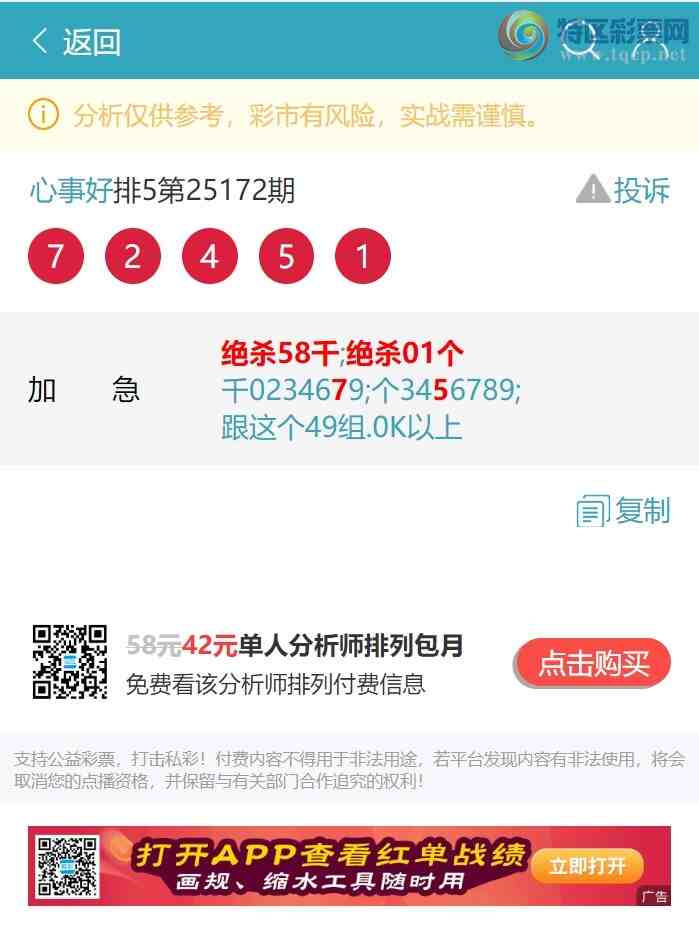Report this post via 投诉
Screen dimensions: 699x933
(623, 190)
